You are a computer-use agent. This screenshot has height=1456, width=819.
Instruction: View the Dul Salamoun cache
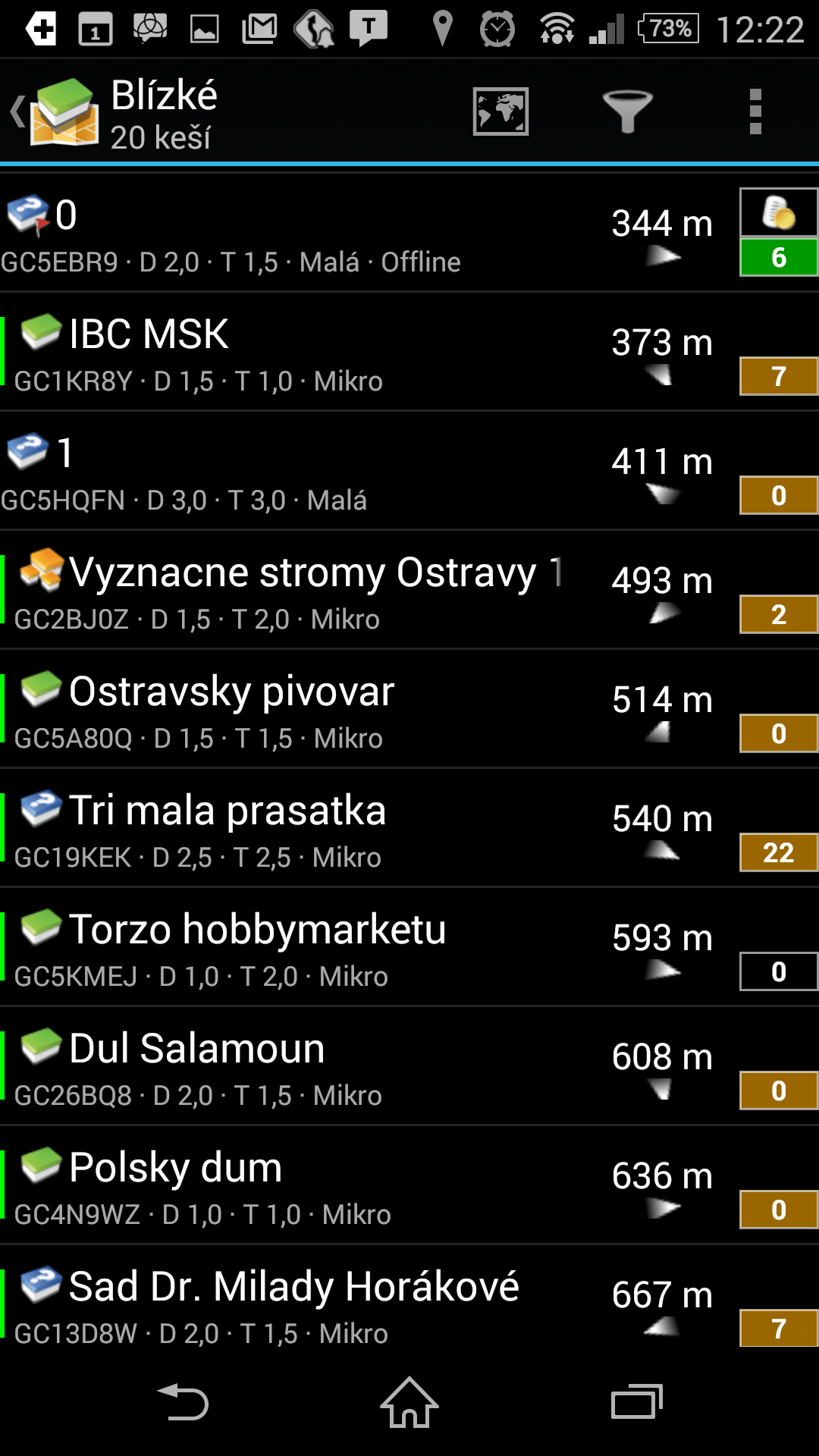(x=409, y=1066)
